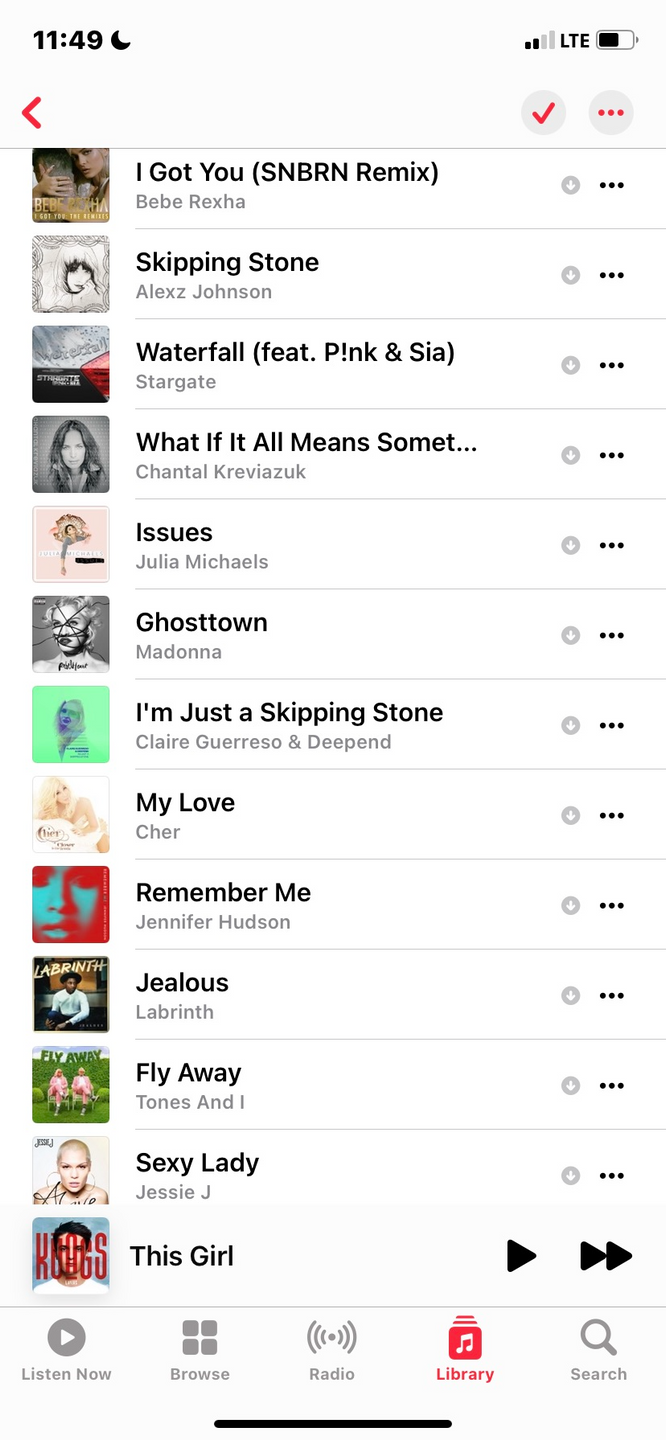Tap the red checkmark button
The width and height of the screenshot is (666, 1440).
[x=543, y=113]
